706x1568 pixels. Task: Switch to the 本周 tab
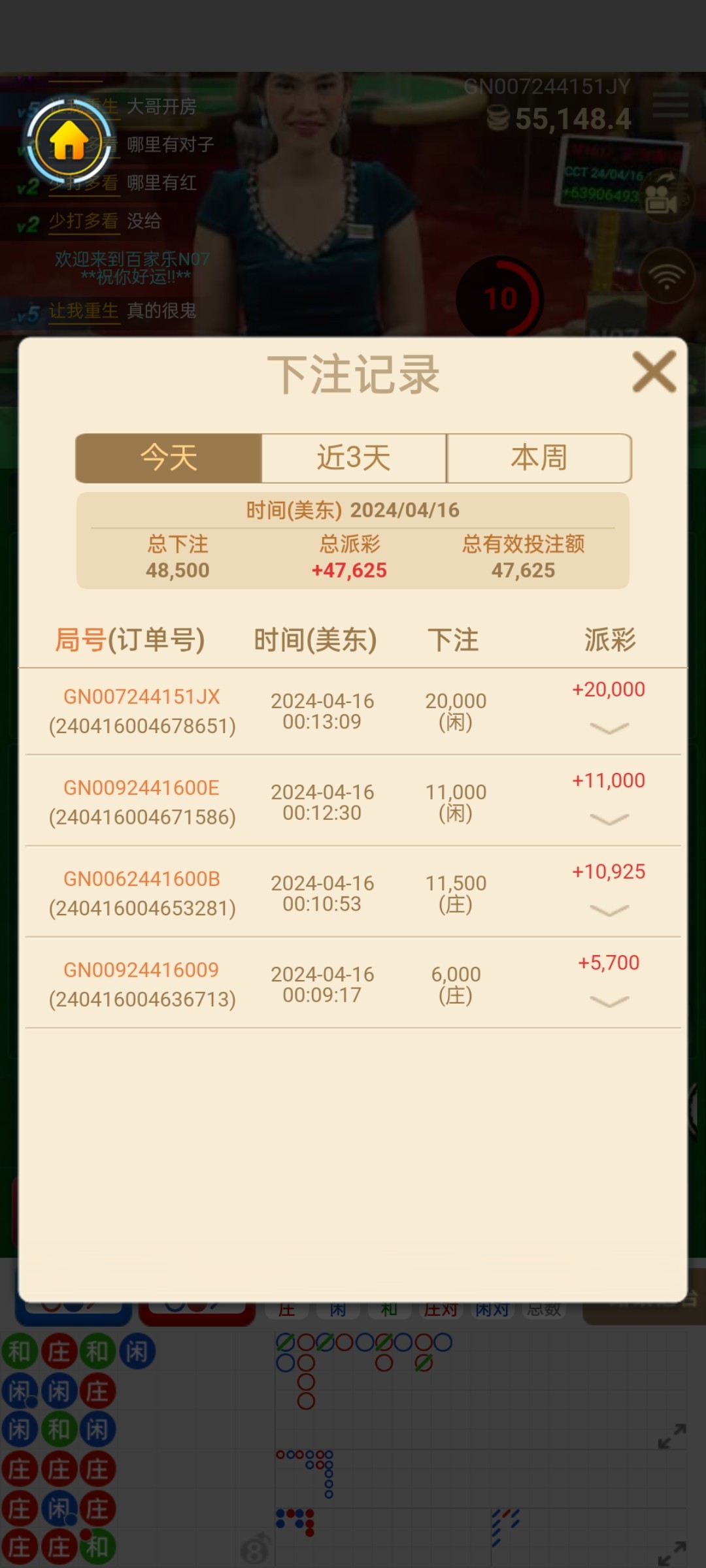(539, 458)
